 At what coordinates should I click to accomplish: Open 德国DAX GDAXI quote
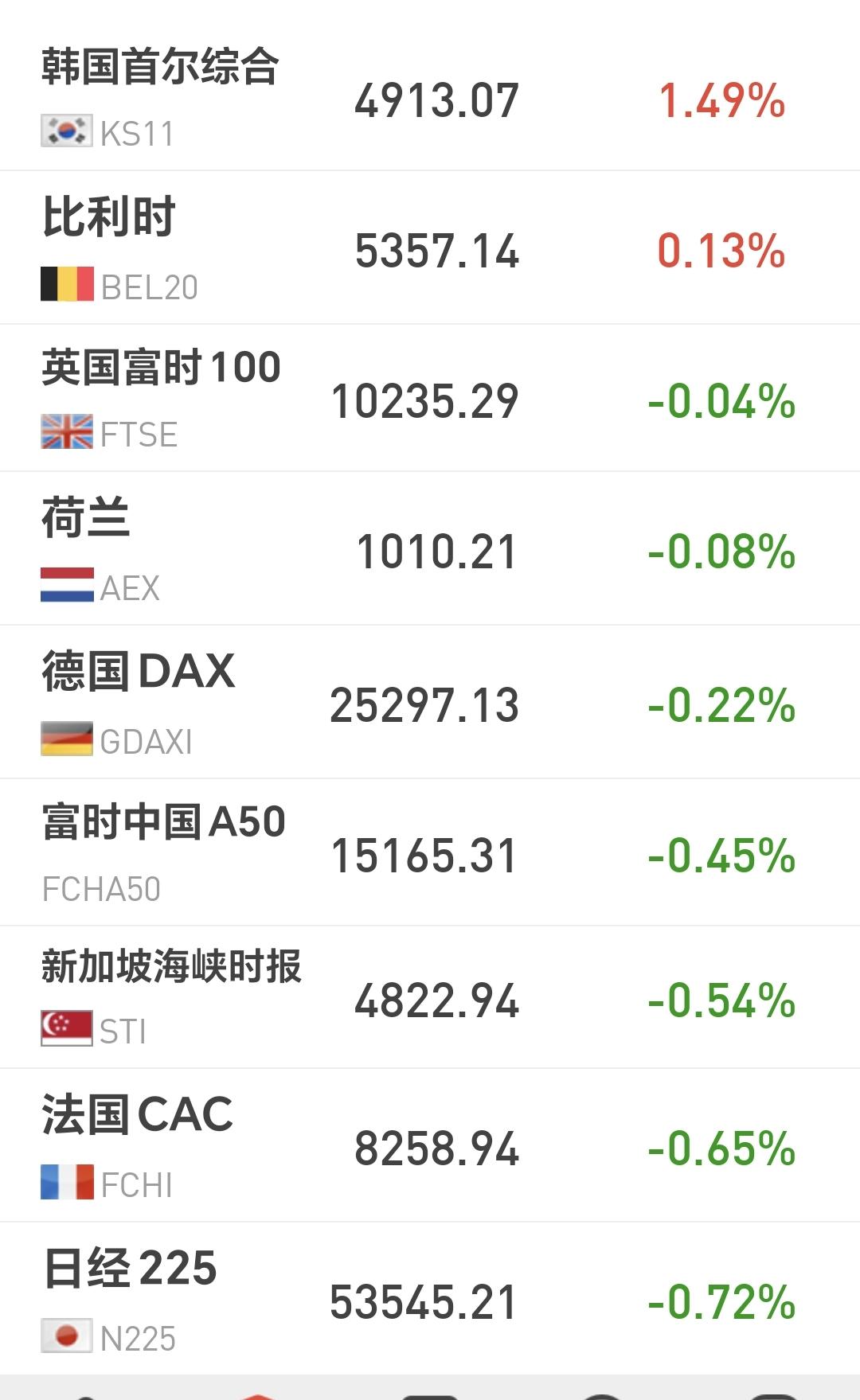430,702
